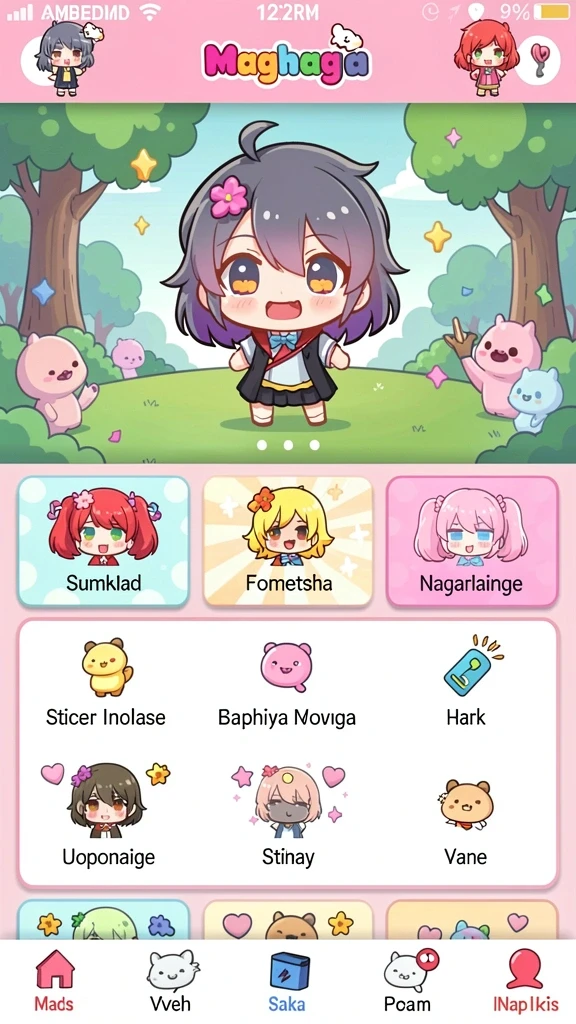Open the Poam tab

click(x=408, y=981)
